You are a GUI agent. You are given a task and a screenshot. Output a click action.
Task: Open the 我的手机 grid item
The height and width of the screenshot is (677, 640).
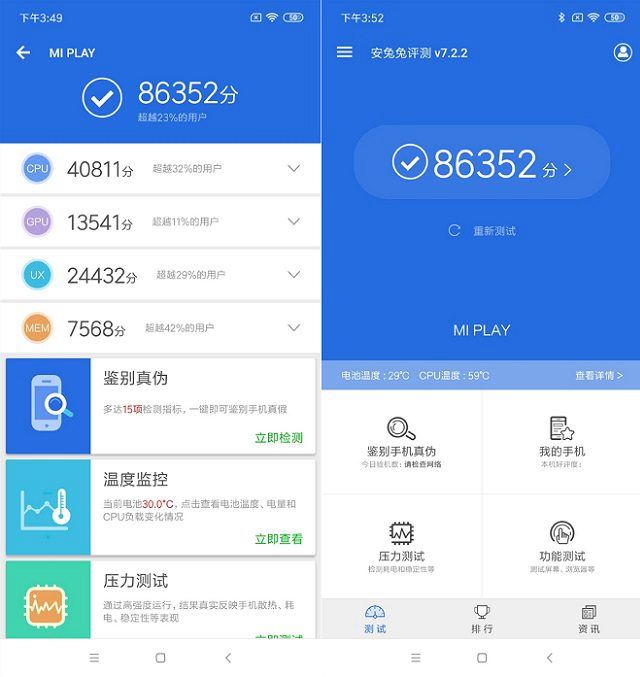[562, 438]
